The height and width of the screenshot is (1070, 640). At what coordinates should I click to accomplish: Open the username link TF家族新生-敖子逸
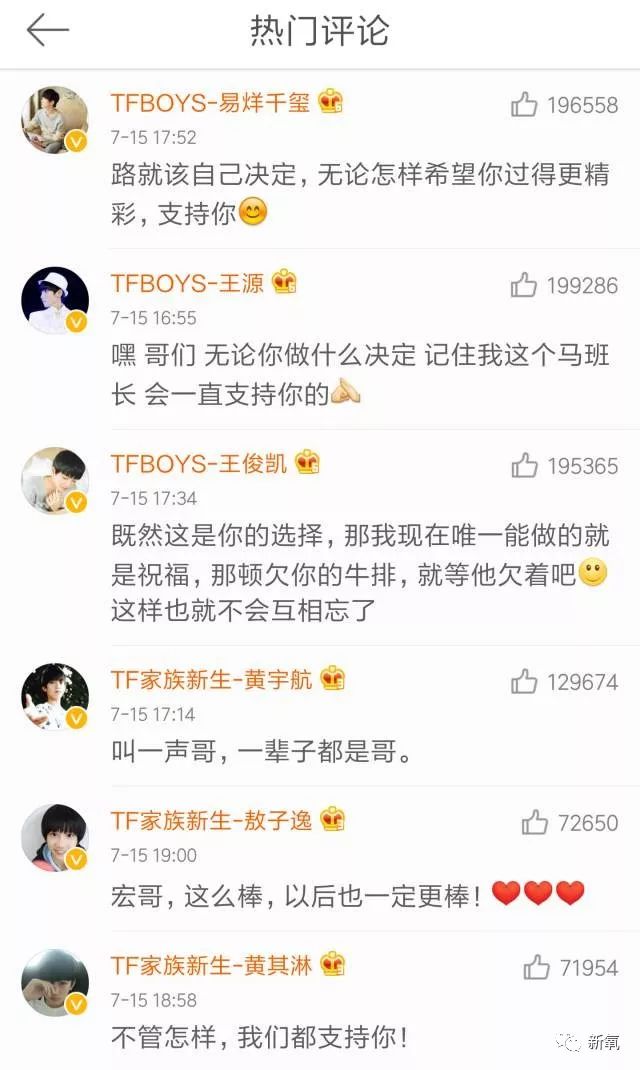click(x=211, y=821)
